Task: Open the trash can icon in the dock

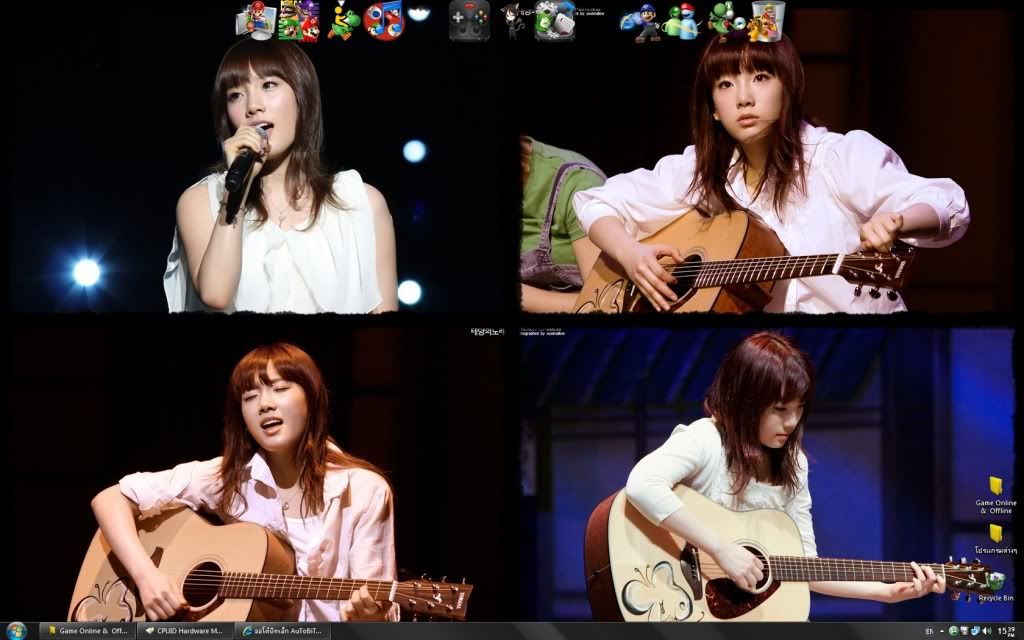Action: [765, 20]
